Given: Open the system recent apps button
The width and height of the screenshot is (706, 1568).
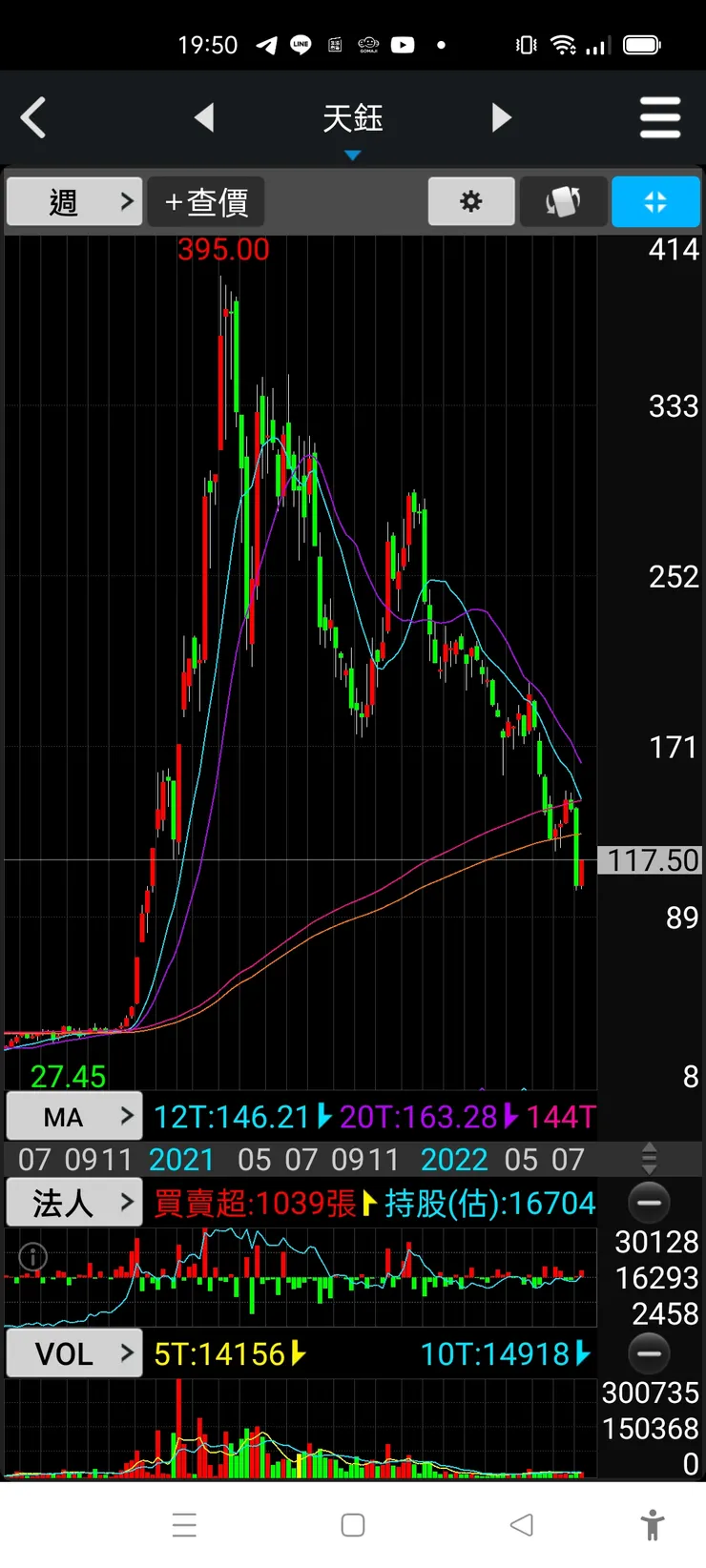Looking at the screenshot, I should click(184, 1524).
